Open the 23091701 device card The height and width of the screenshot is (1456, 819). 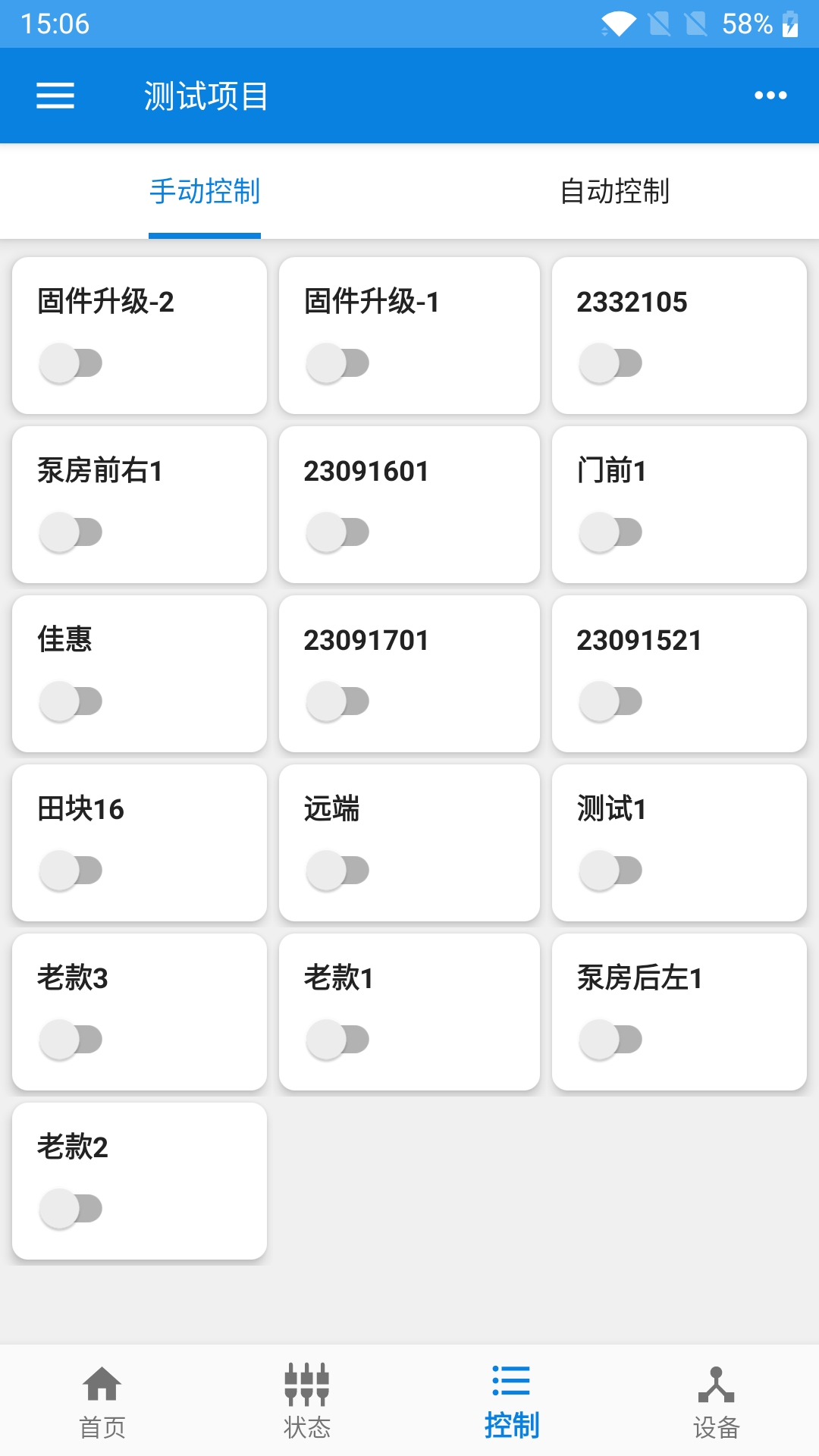click(409, 673)
